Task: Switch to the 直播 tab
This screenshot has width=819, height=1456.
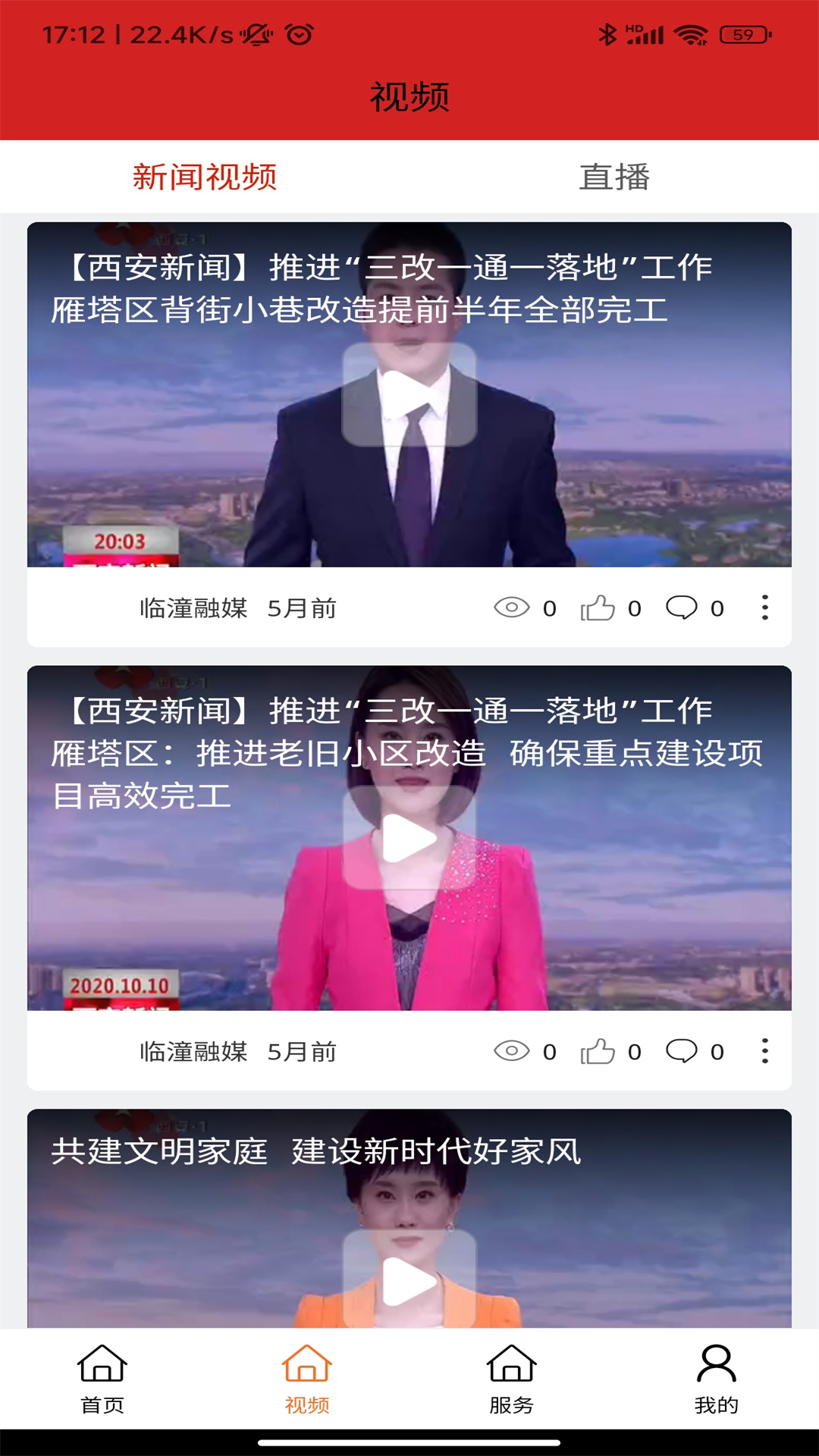Action: tap(614, 177)
